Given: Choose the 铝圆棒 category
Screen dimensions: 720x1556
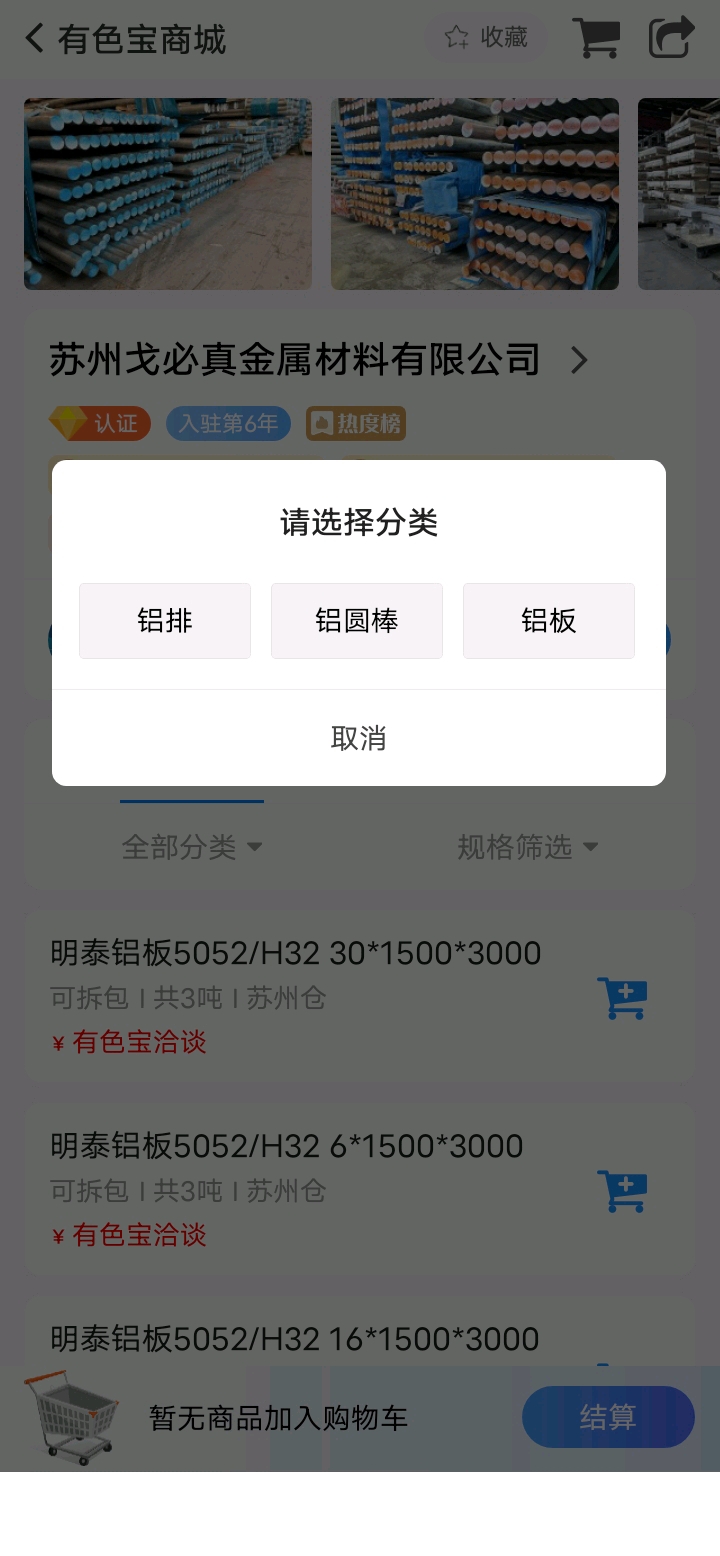Looking at the screenshot, I should [357, 621].
